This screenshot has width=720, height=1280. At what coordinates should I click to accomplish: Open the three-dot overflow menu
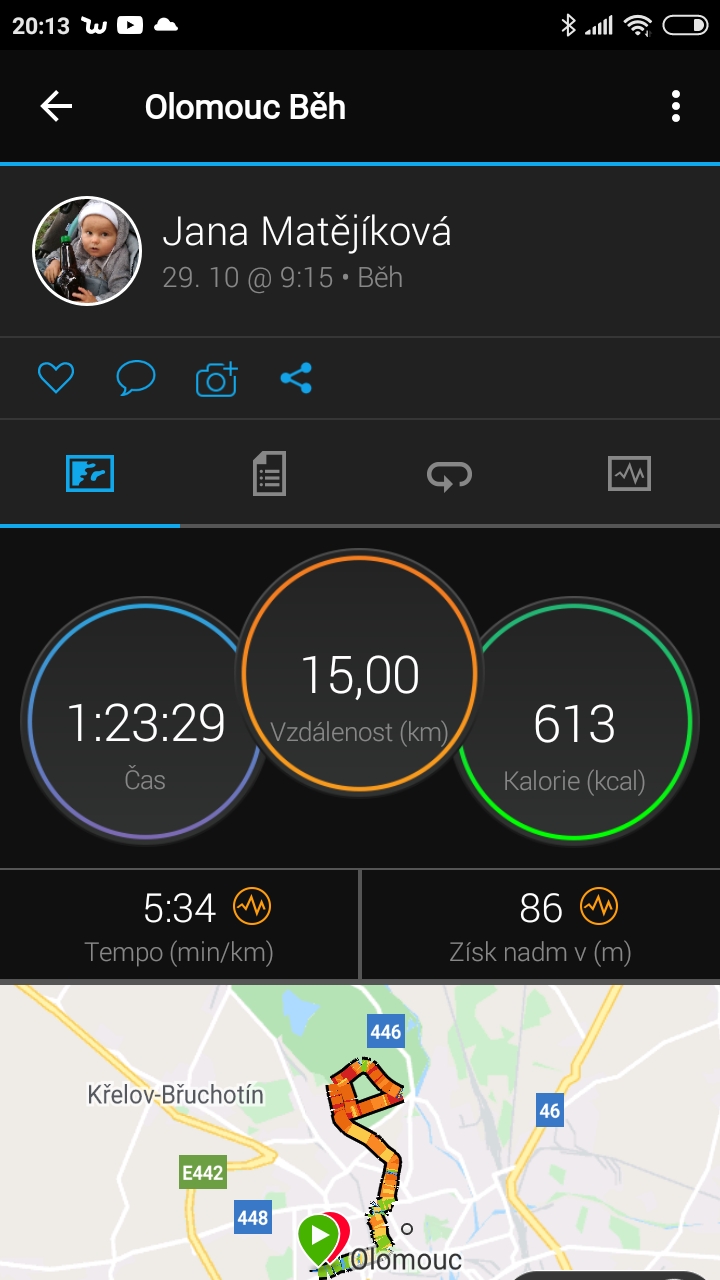676,106
